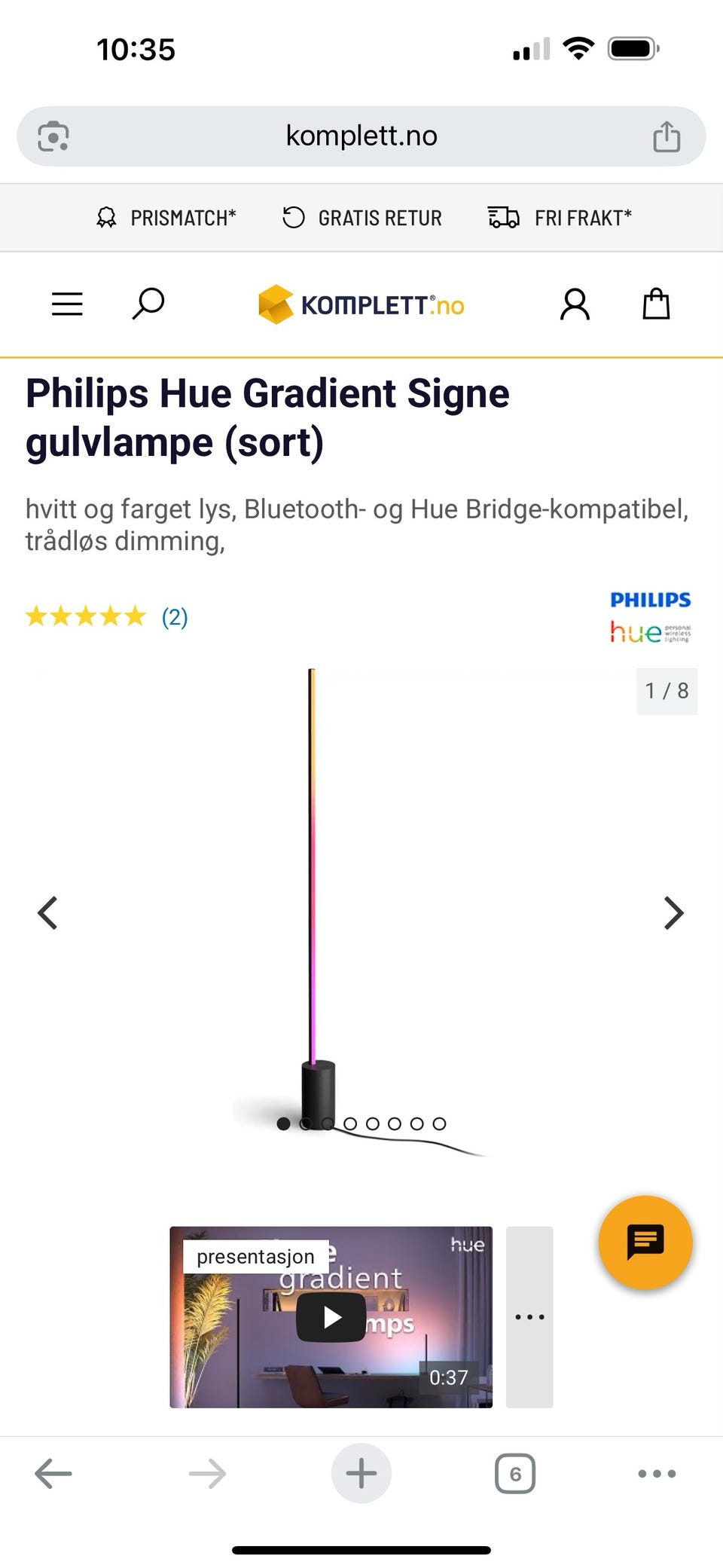Open the site search
This screenshot has height=1568, width=723.
147,304
